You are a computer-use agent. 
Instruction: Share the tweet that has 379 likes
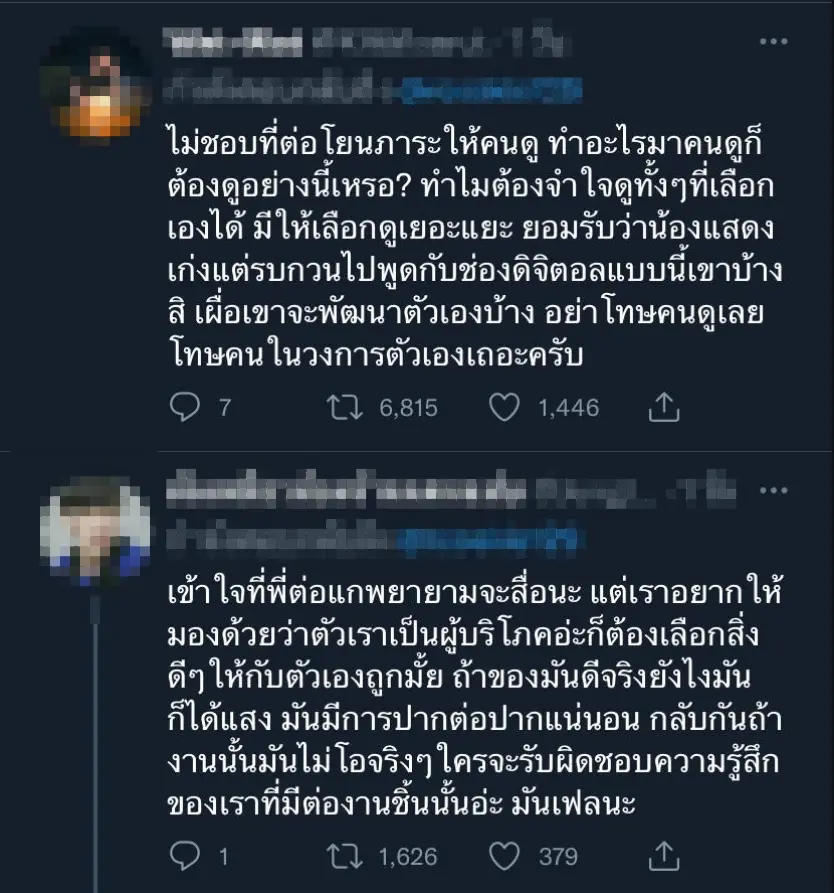666,856
